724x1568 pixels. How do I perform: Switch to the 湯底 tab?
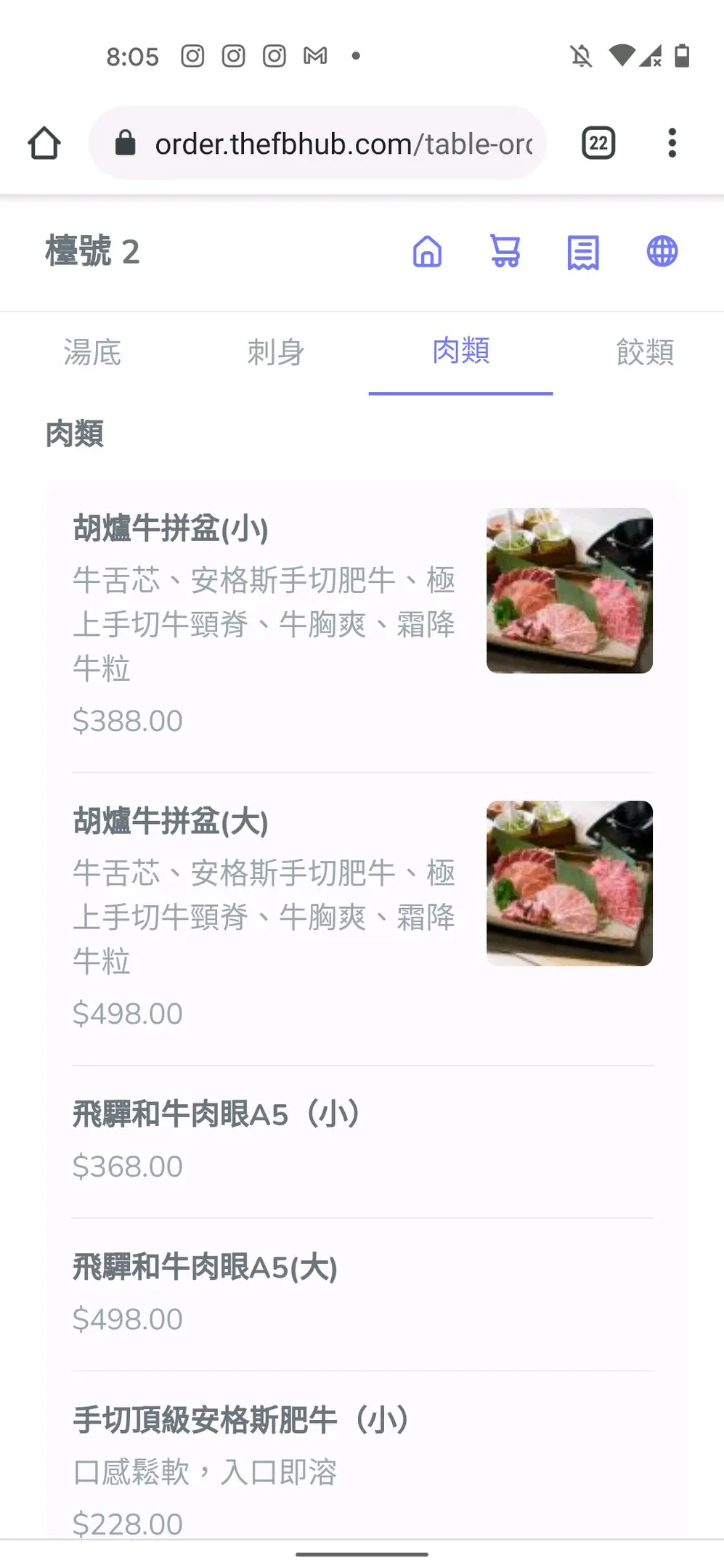[x=92, y=353]
